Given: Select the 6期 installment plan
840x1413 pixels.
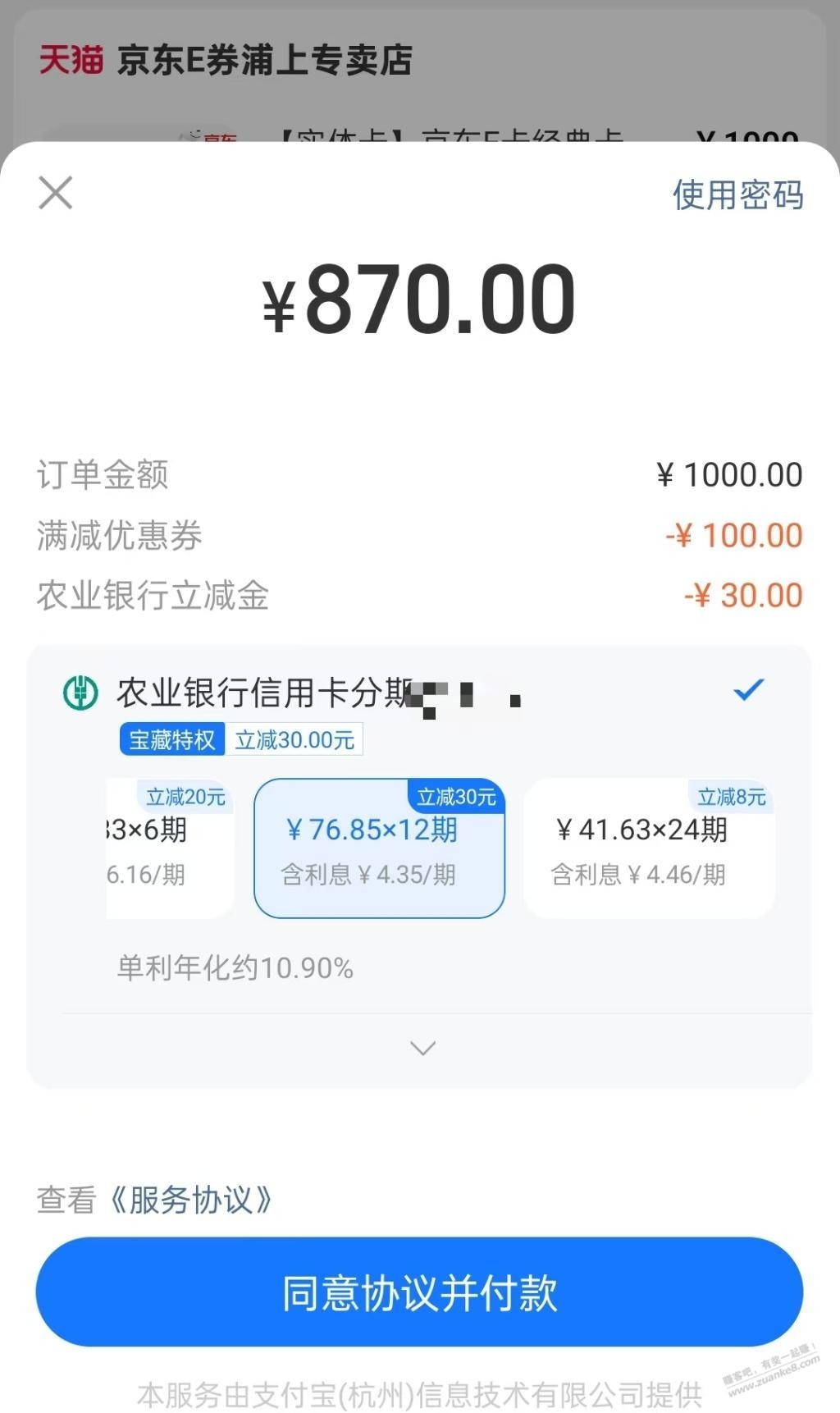Looking at the screenshot, I should (x=168, y=848).
